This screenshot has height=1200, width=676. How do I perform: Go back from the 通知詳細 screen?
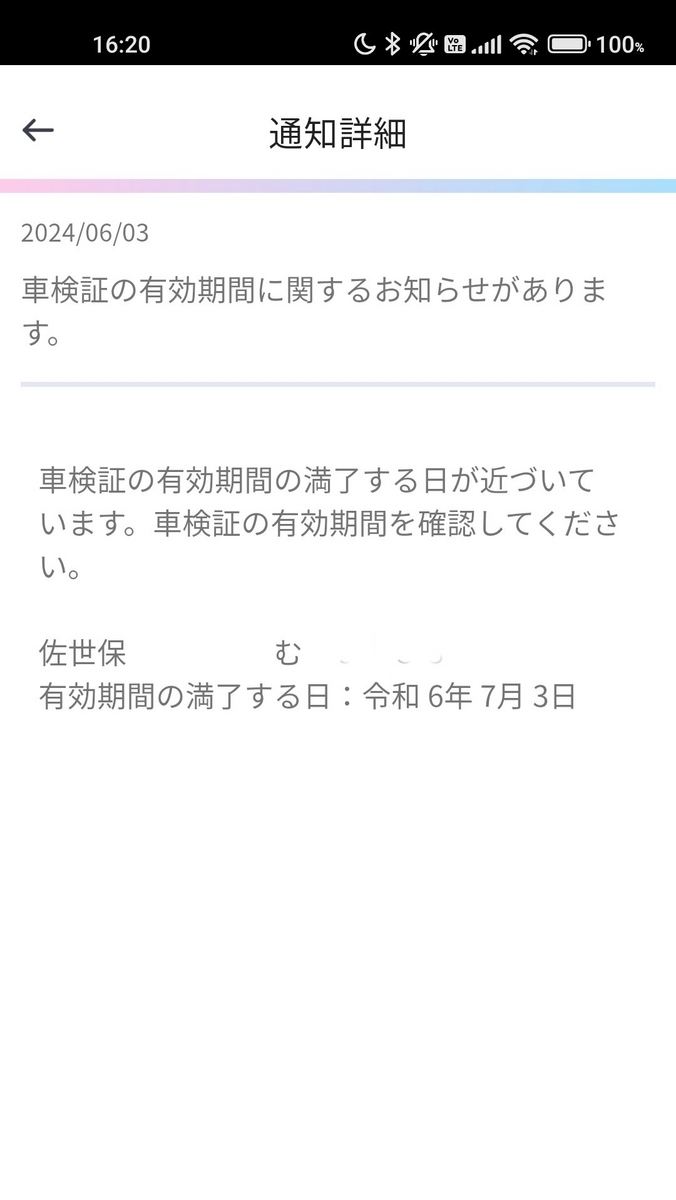pos(38,130)
